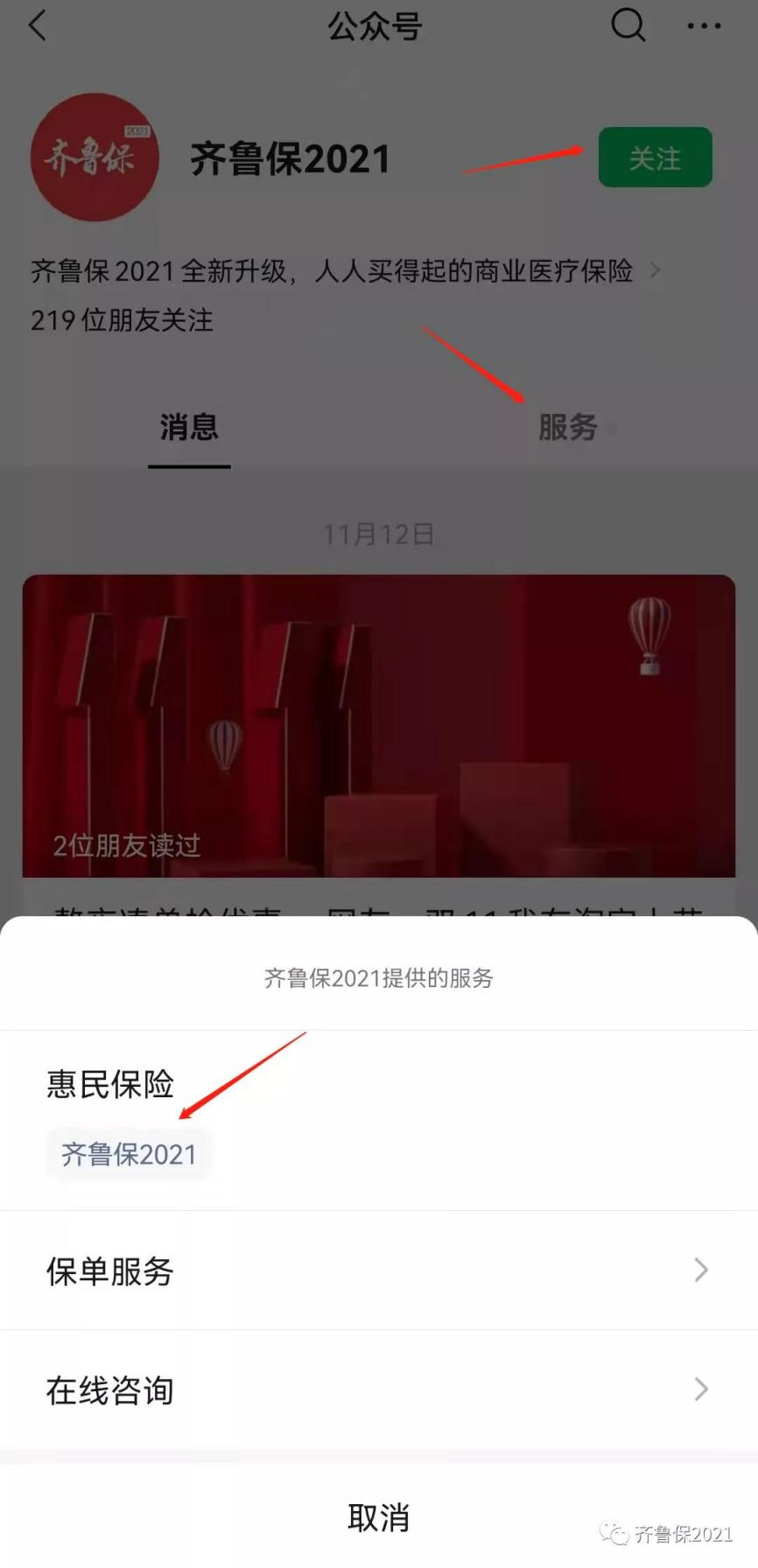Go back with the top-left arrow

(38, 25)
